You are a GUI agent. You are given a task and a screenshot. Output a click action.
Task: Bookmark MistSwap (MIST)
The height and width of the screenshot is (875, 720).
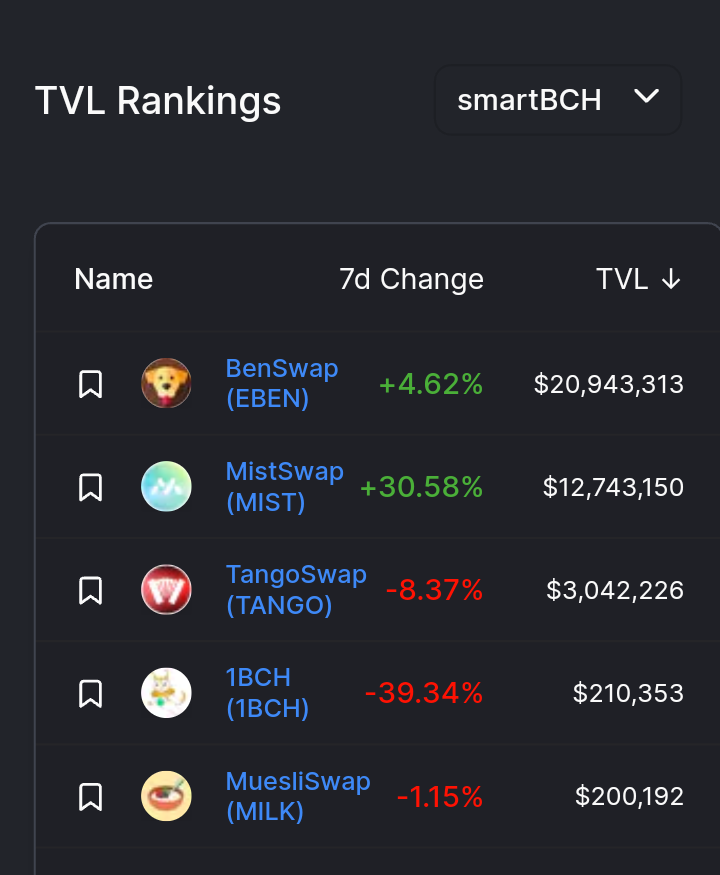point(90,487)
